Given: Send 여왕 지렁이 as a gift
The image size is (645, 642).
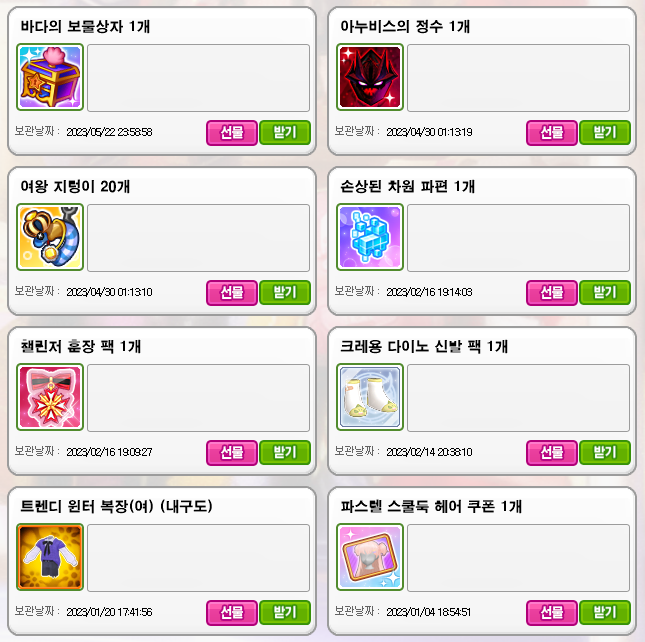Looking at the screenshot, I should (232, 292).
